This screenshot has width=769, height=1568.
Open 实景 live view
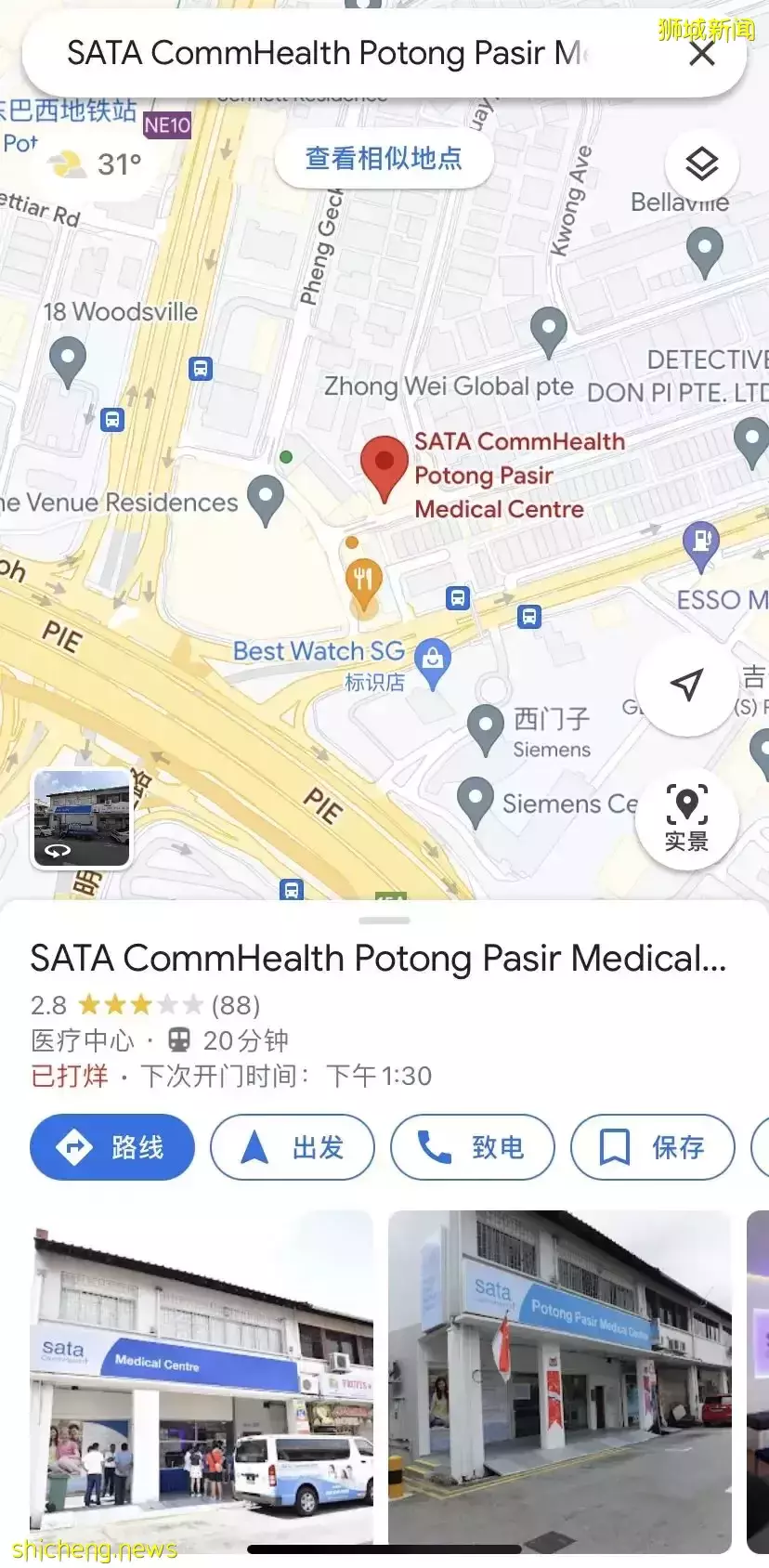click(x=686, y=818)
